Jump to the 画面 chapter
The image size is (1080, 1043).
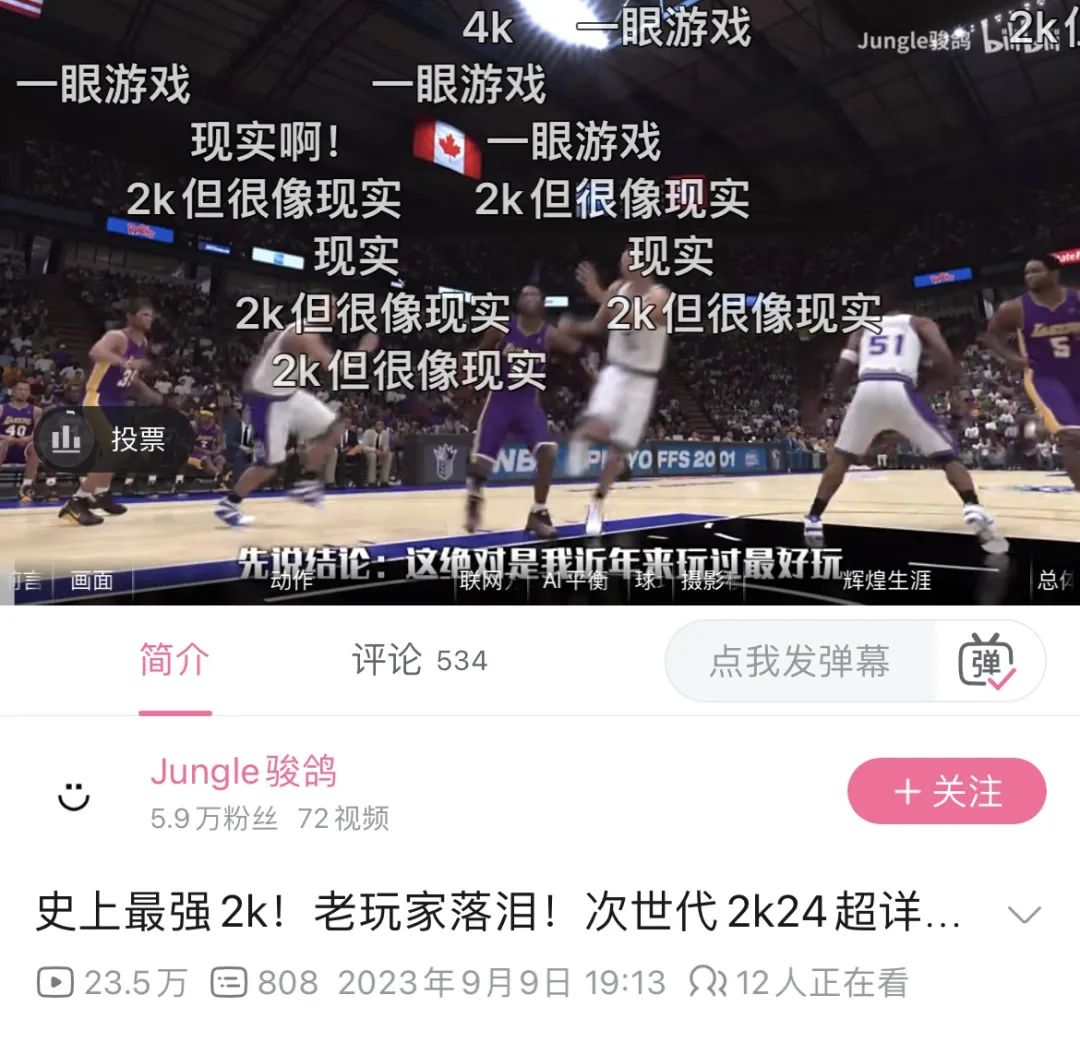91,581
